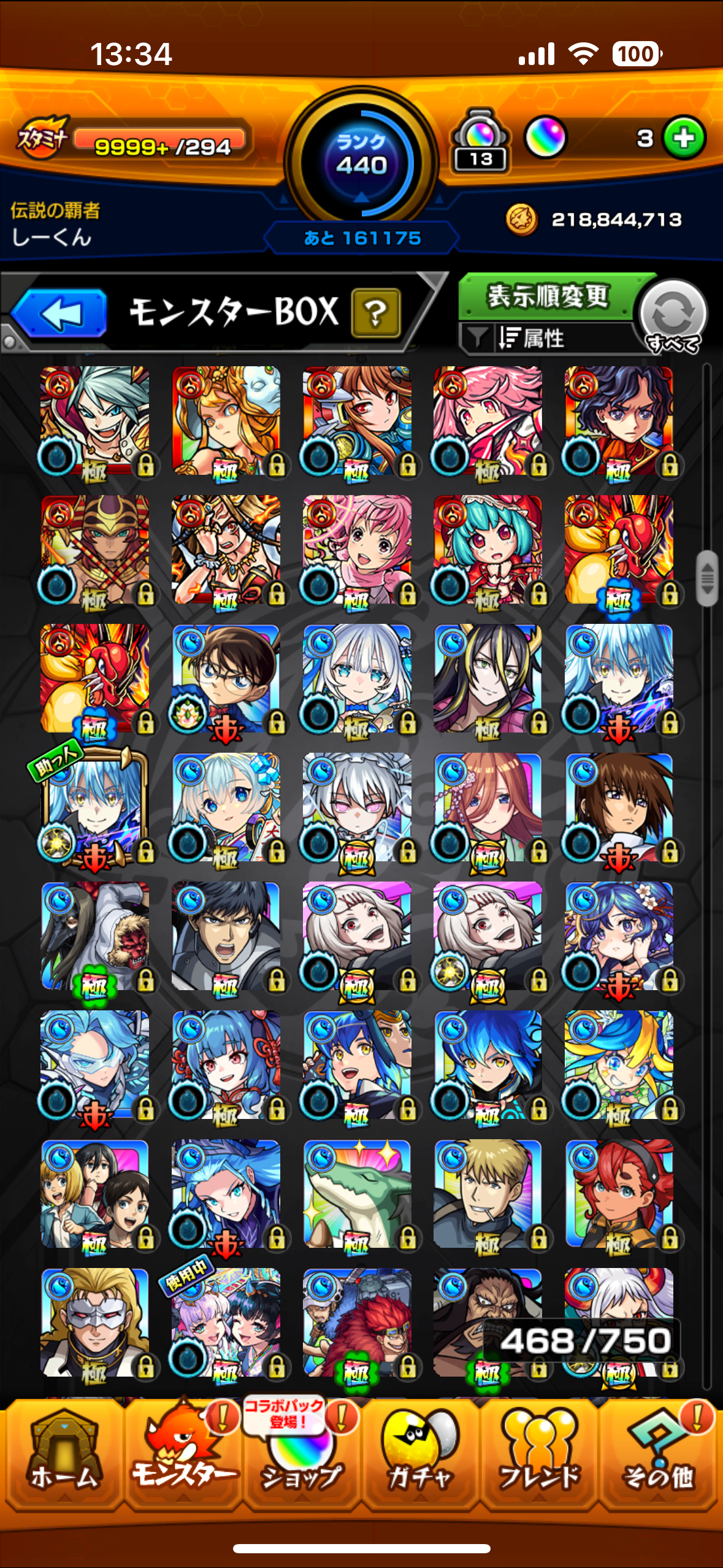Tap the orb capsule showing 13
This screenshot has height=1568, width=723.
[481, 141]
